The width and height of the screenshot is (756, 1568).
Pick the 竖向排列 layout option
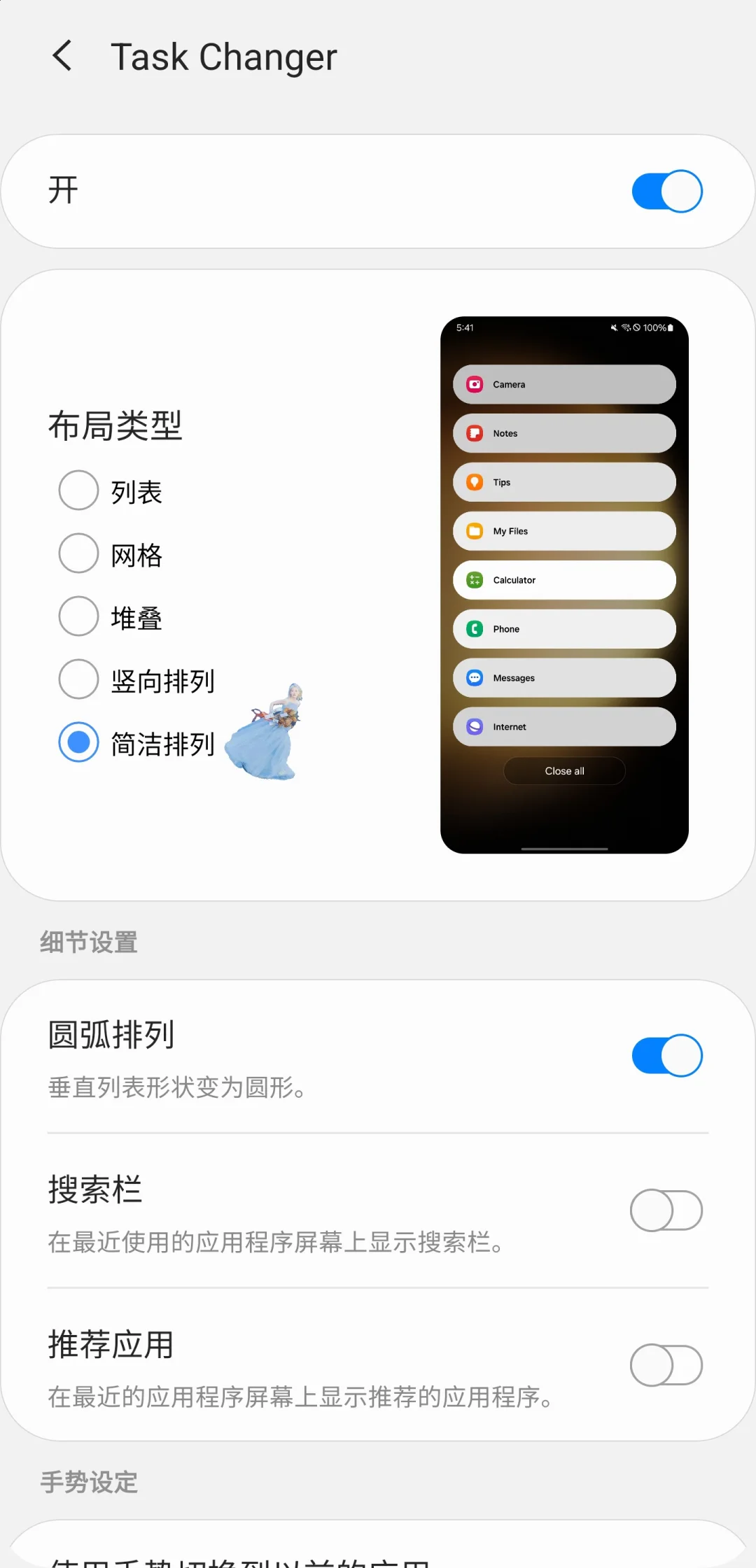pos(78,679)
